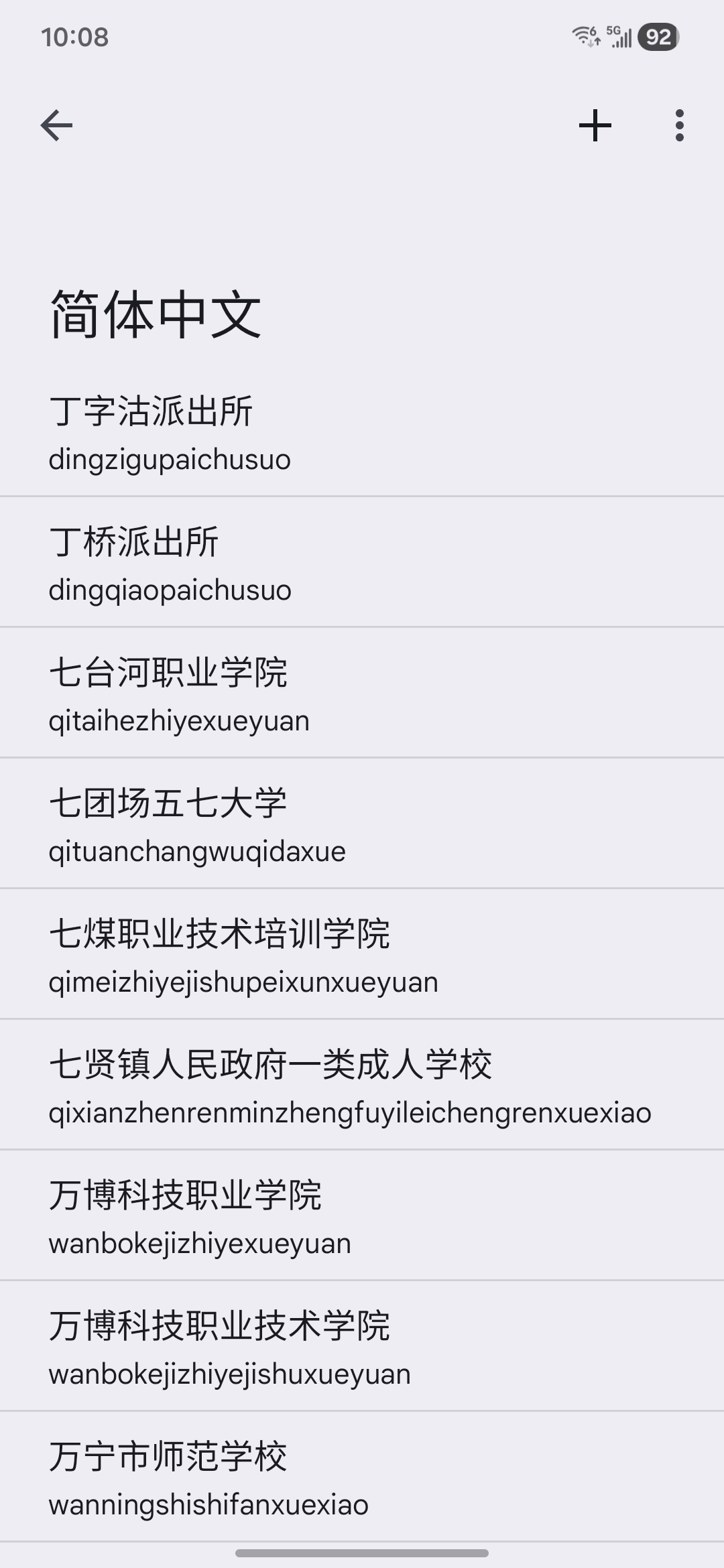This screenshot has width=724, height=1568.
Task: Open the 七台河职业学院 entry
Action: [x=362, y=694]
